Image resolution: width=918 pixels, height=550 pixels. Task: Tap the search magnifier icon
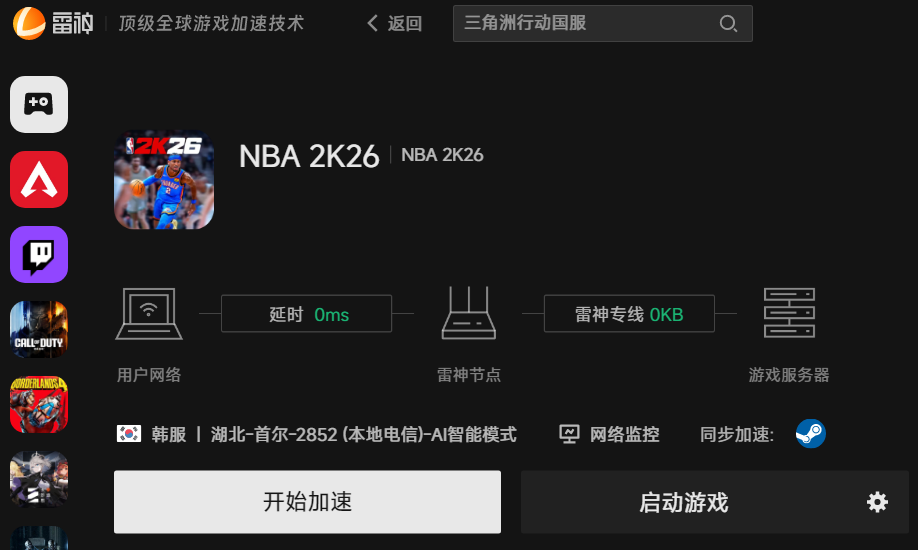pyautogui.click(x=729, y=23)
